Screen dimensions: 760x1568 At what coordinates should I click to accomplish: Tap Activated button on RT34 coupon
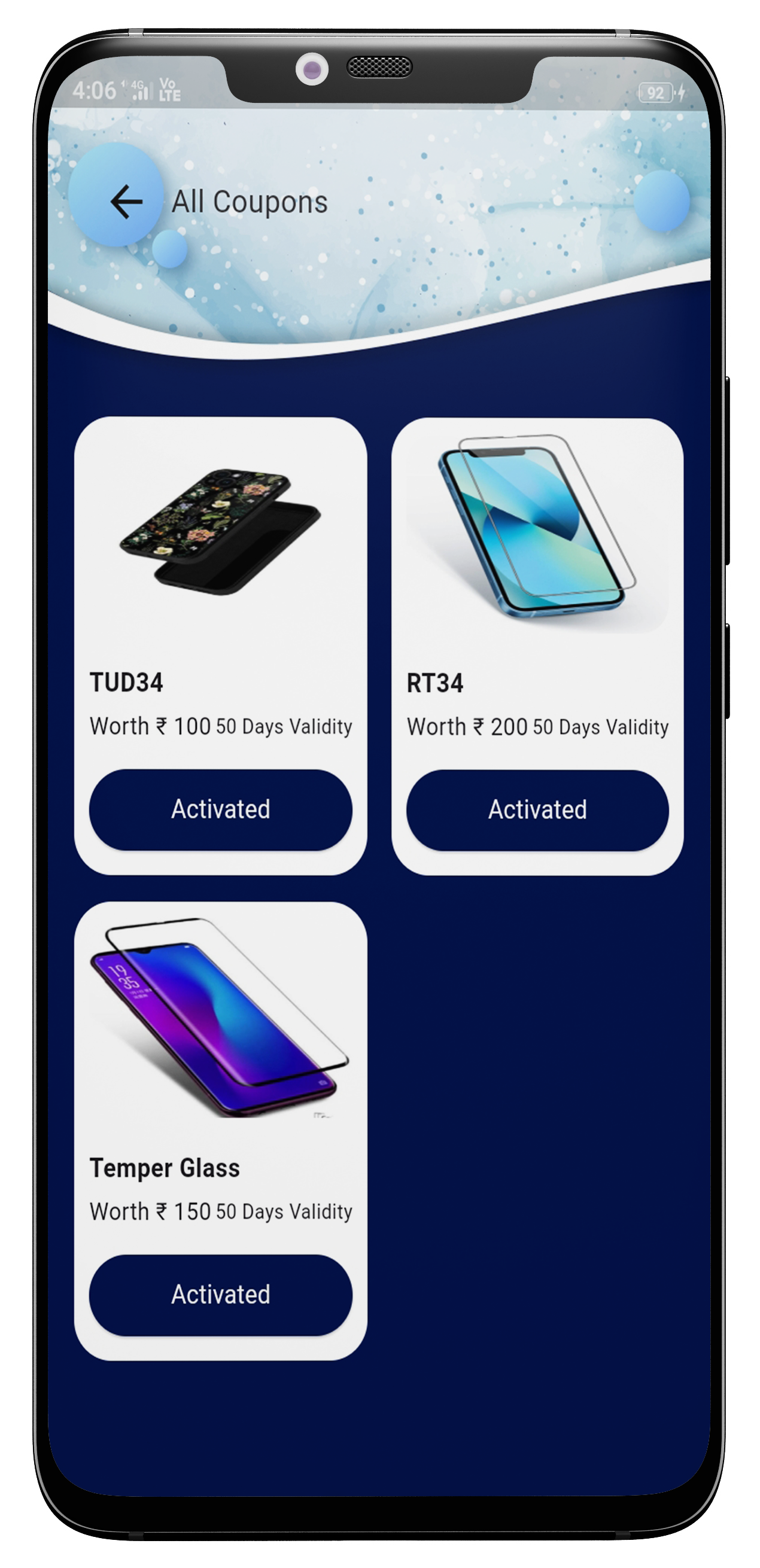(x=537, y=809)
